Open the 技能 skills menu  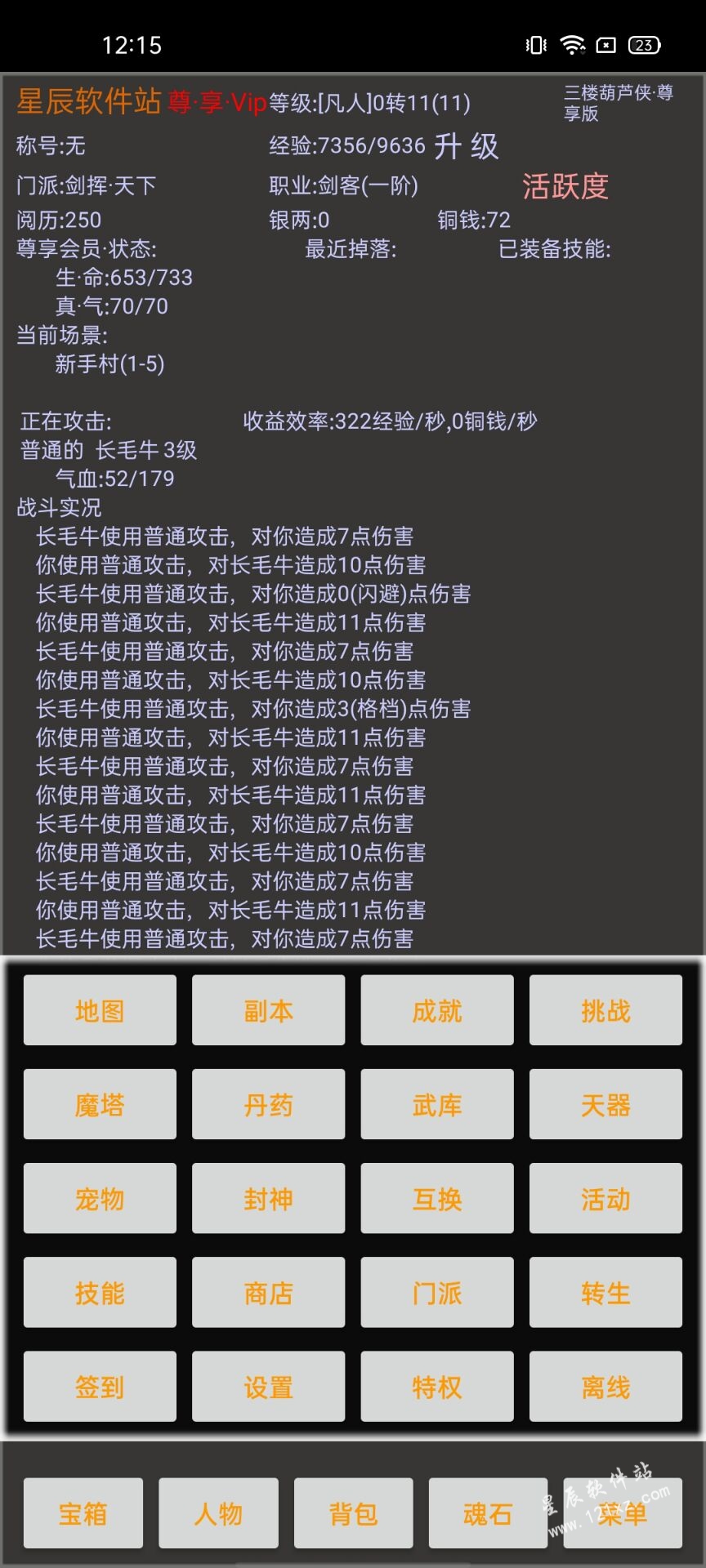[100, 1292]
